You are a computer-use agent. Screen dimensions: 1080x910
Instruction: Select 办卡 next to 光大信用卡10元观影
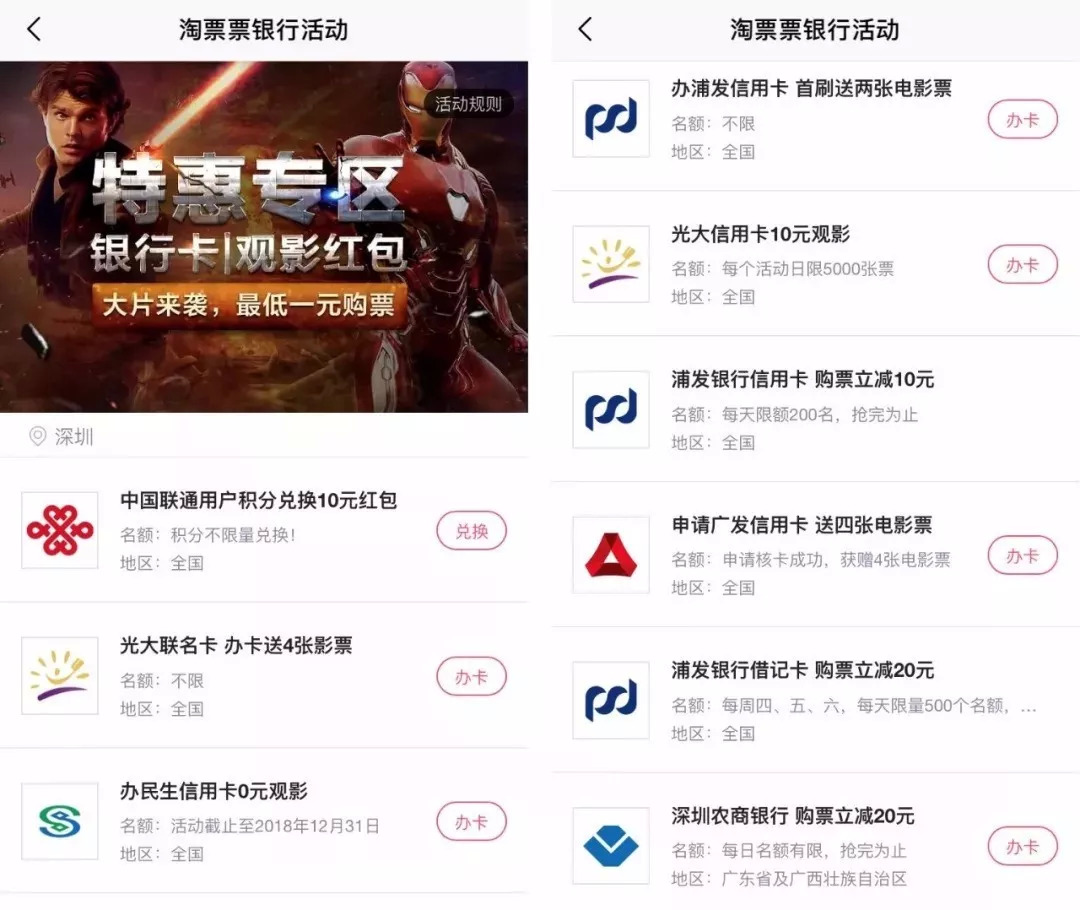coord(1022,265)
